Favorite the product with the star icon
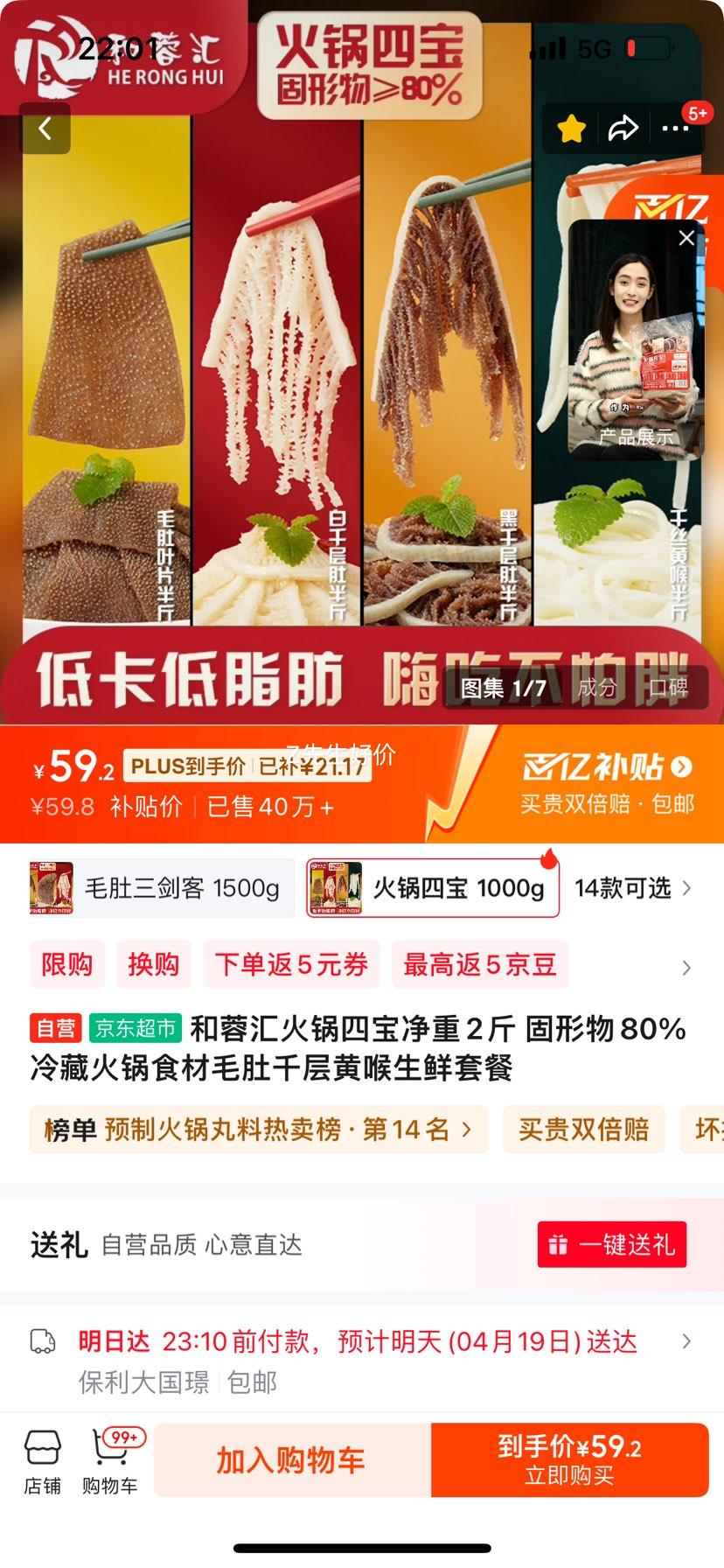 (x=570, y=128)
